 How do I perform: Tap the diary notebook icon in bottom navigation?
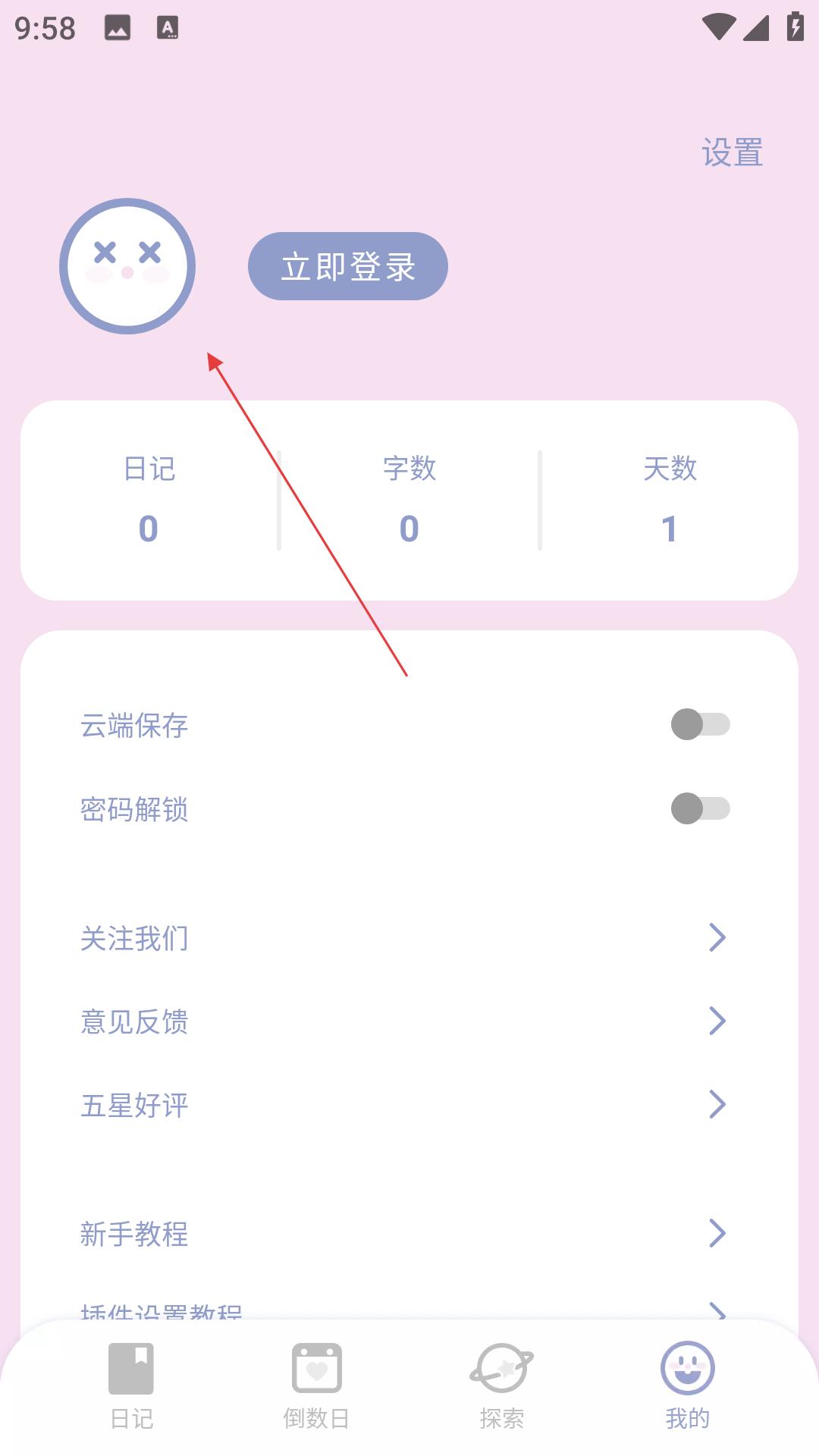pyautogui.click(x=131, y=1369)
